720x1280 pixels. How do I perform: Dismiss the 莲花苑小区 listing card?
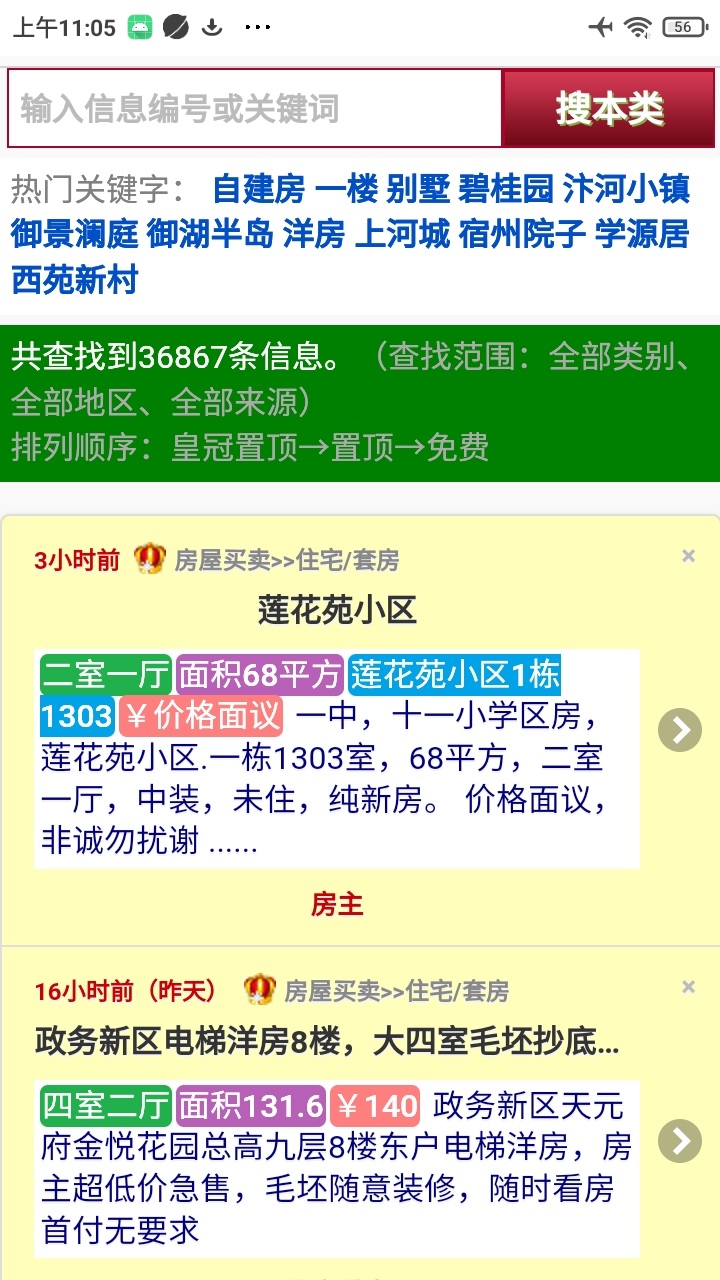pyautogui.click(x=688, y=556)
